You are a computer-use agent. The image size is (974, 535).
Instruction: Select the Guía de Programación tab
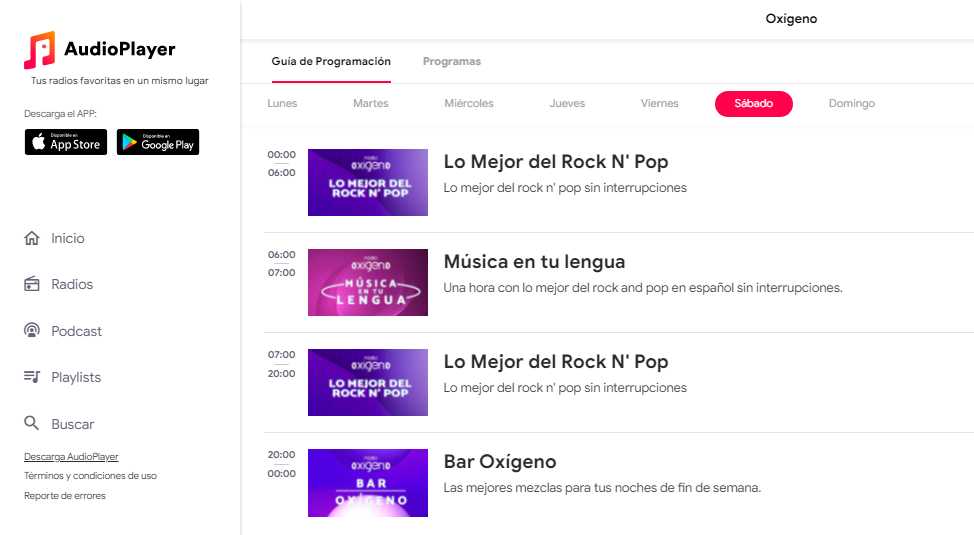coord(331,62)
